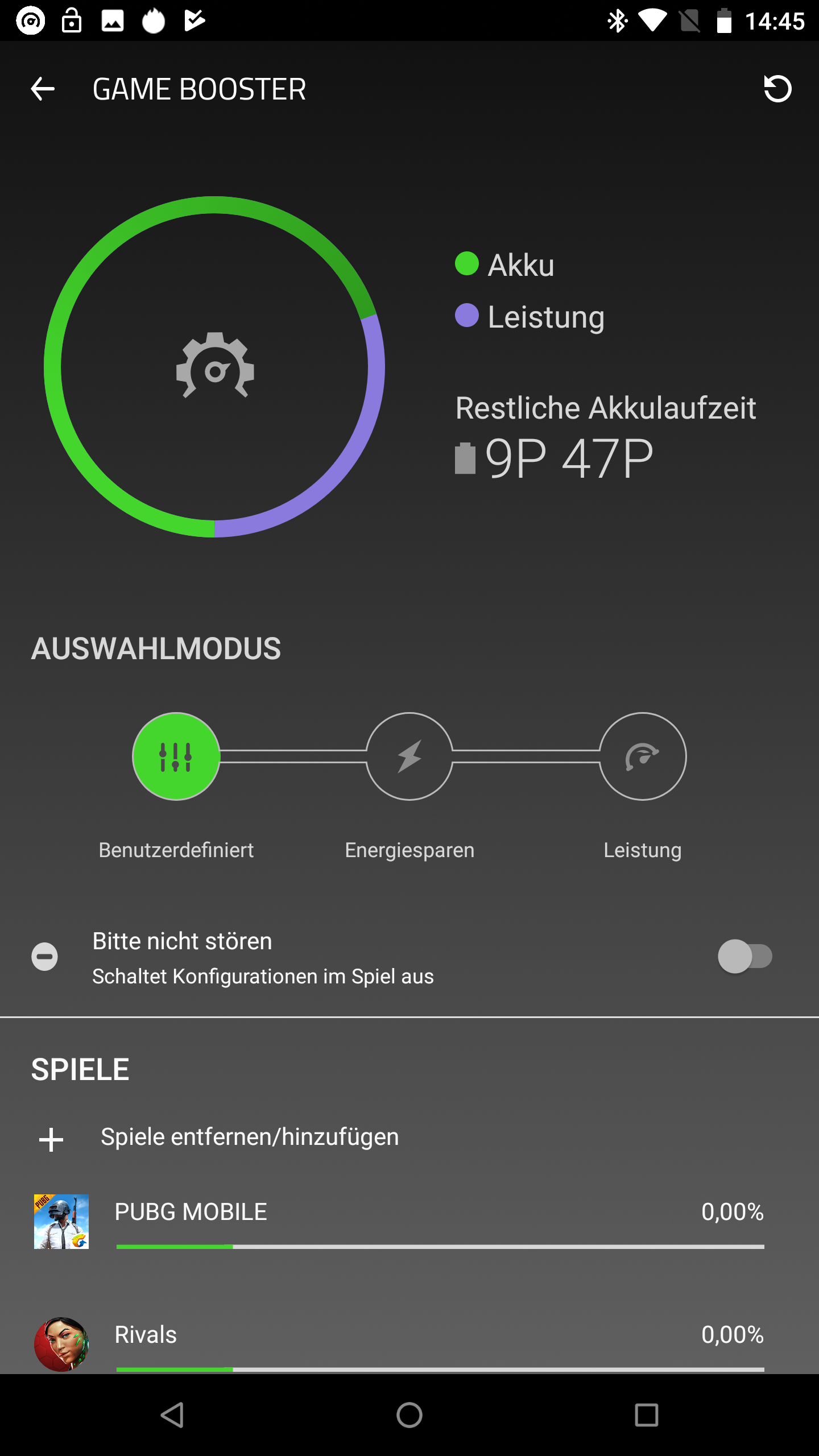This screenshot has width=819, height=1456.
Task: Tap Spiele entfernen/hinzufügen
Action: pyautogui.click(x=249, y=1137)
